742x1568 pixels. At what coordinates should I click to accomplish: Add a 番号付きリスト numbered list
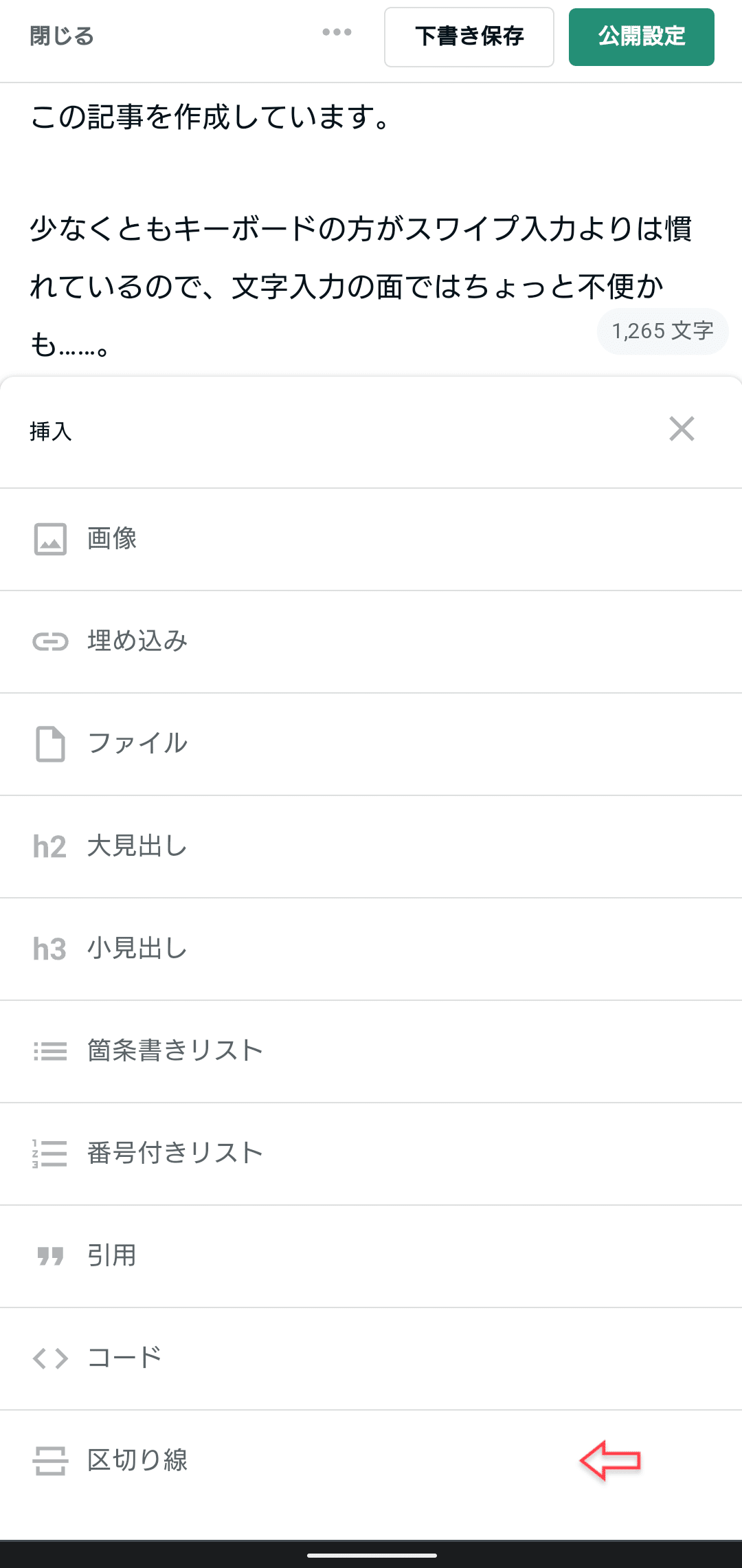tap(371, 1154)
